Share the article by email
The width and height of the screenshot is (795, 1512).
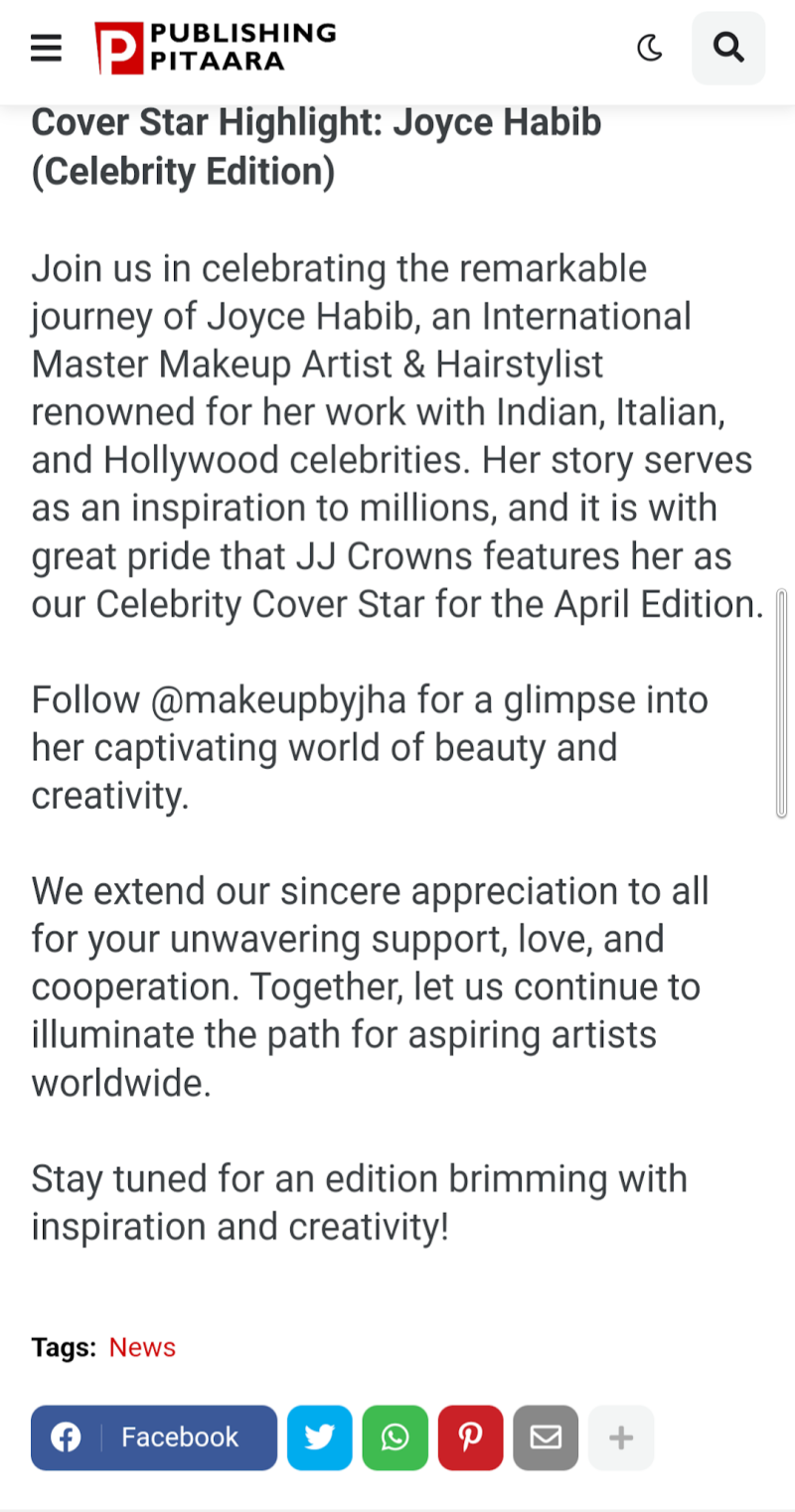pyautogui.click(x=546, y=1437)
